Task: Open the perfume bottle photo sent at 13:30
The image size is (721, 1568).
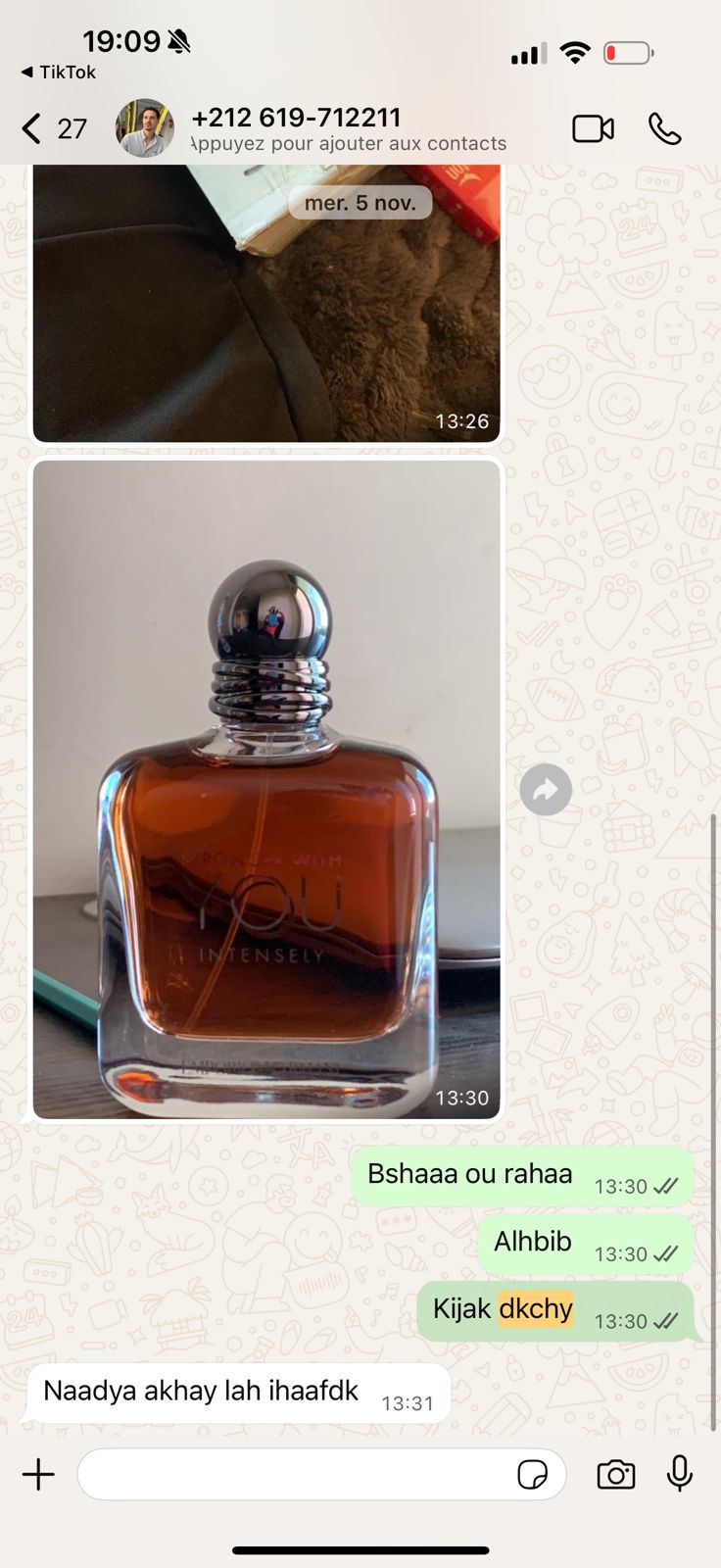Action: point(266,789)
